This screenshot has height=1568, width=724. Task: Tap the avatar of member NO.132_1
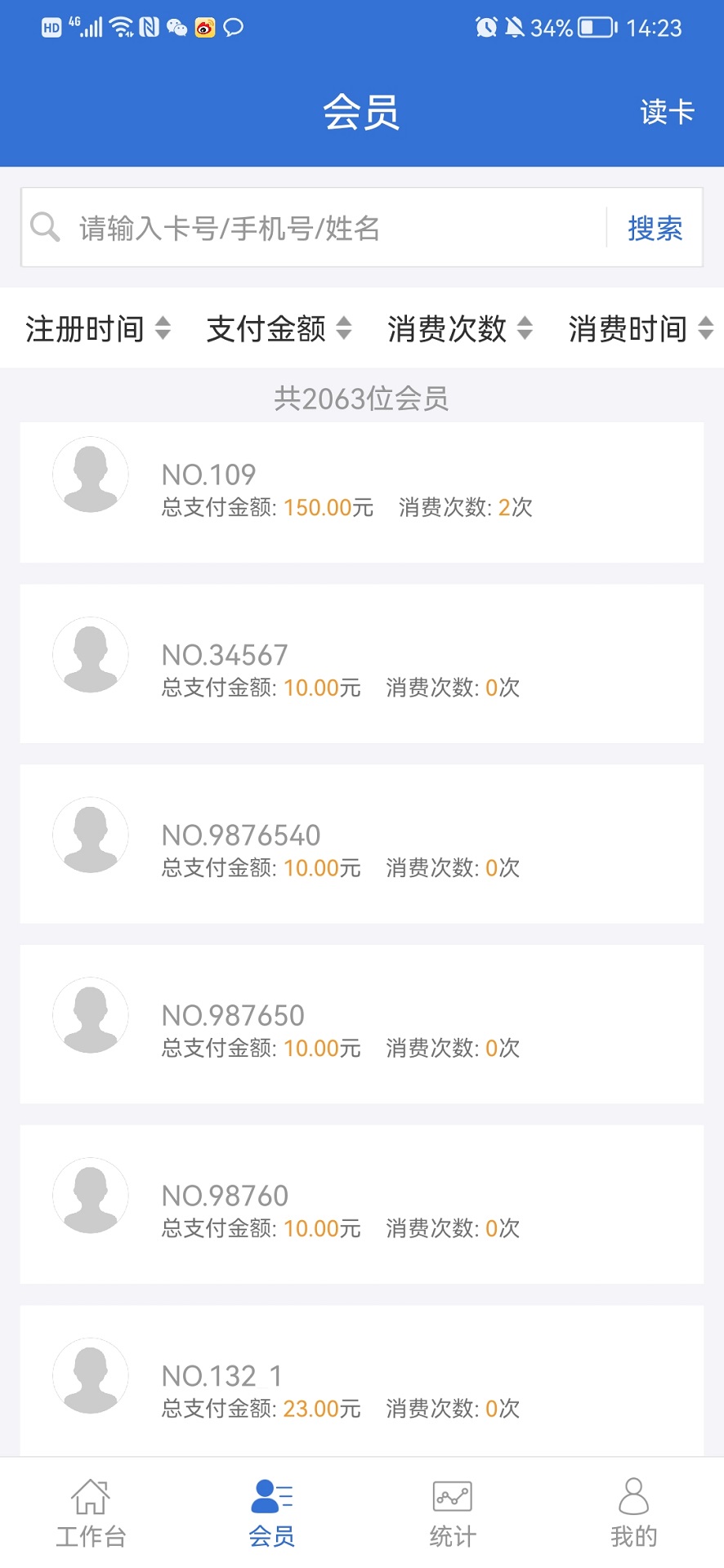tap(90, 1375)
